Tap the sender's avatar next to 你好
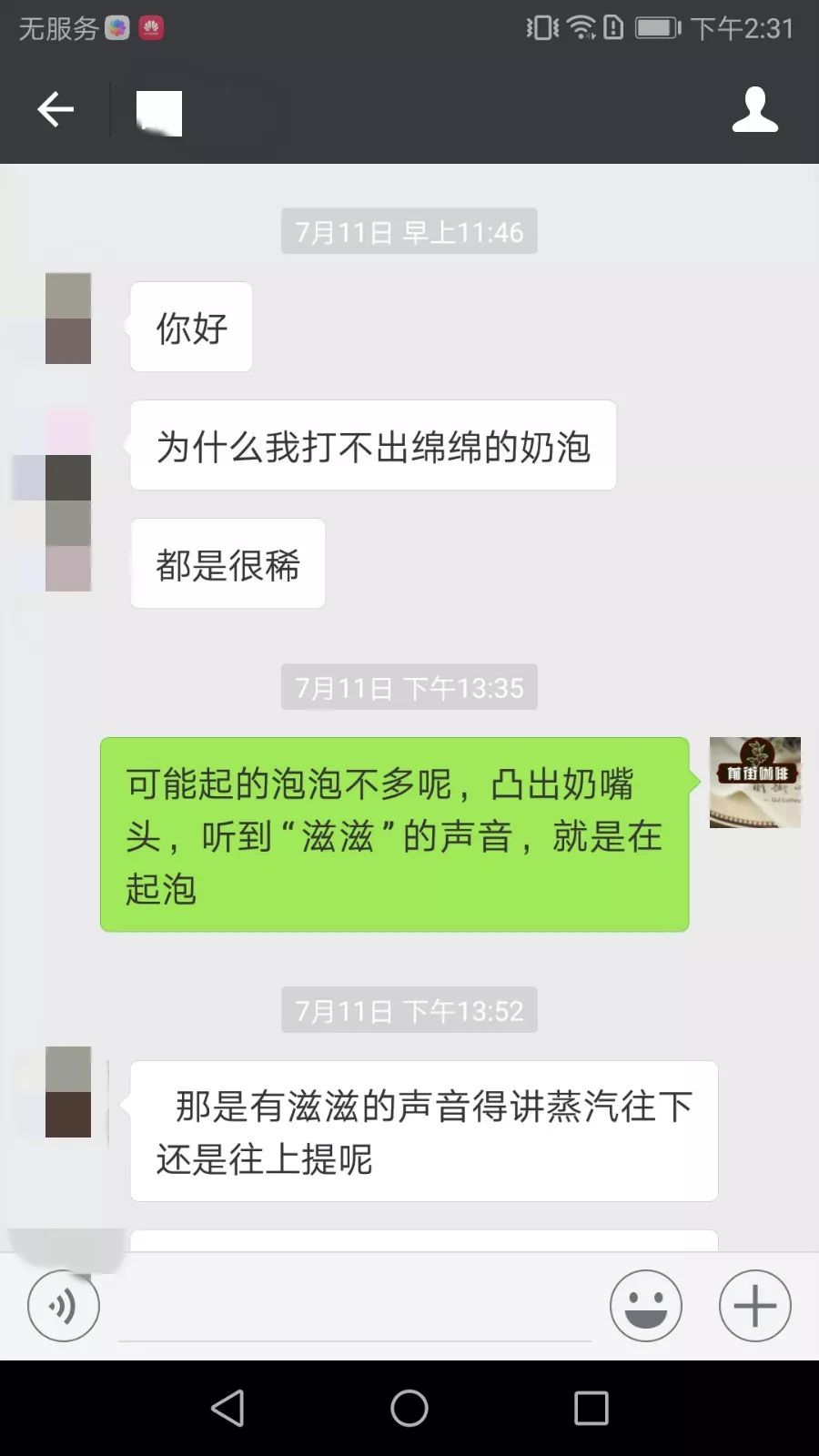Screen dimensions: 819x1456 68,318
